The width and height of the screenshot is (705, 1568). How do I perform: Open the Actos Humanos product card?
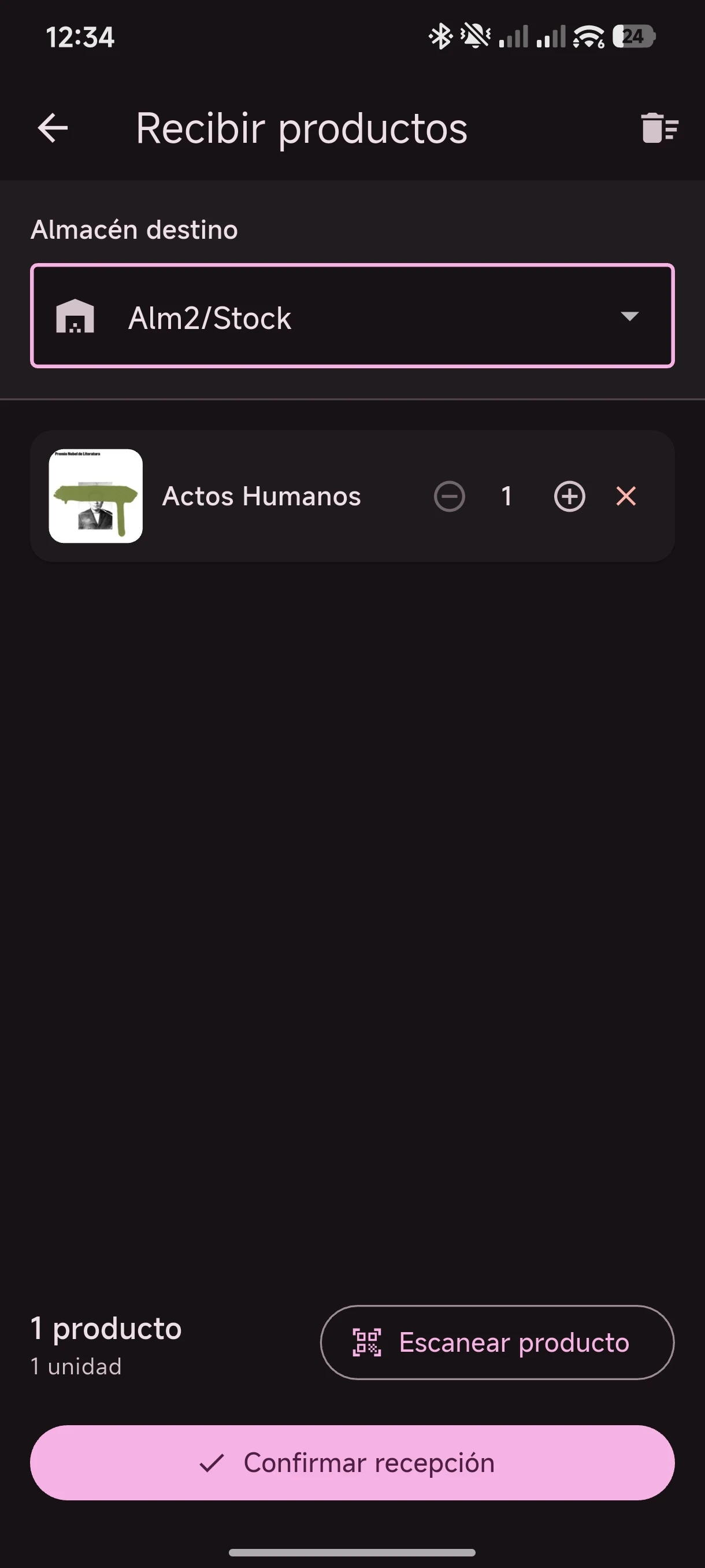[x=261, y=497]
